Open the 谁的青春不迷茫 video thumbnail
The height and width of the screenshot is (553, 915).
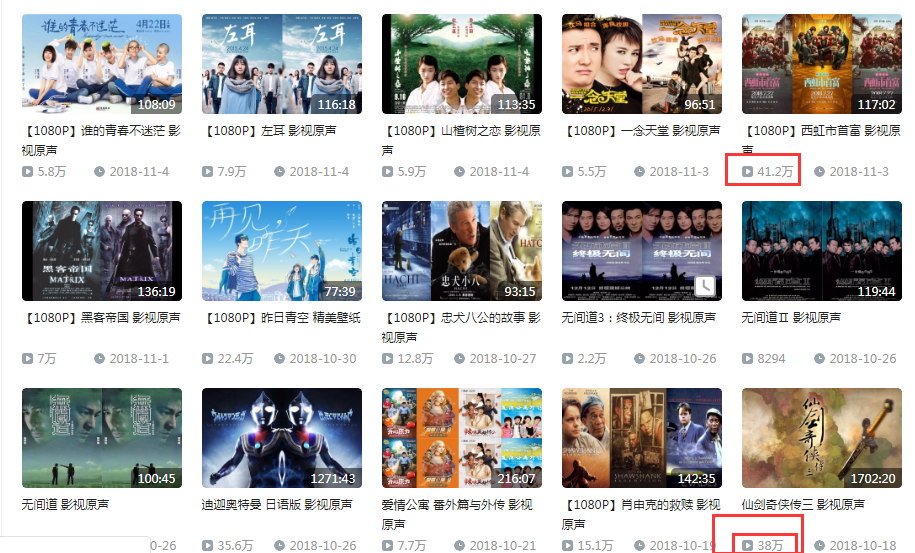click(101, 64)
